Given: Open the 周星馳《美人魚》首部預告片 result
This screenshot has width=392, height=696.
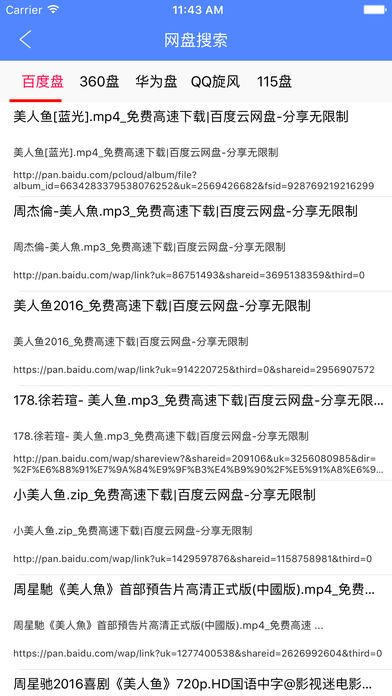Looking at the screenshot, I should [196, 622].
